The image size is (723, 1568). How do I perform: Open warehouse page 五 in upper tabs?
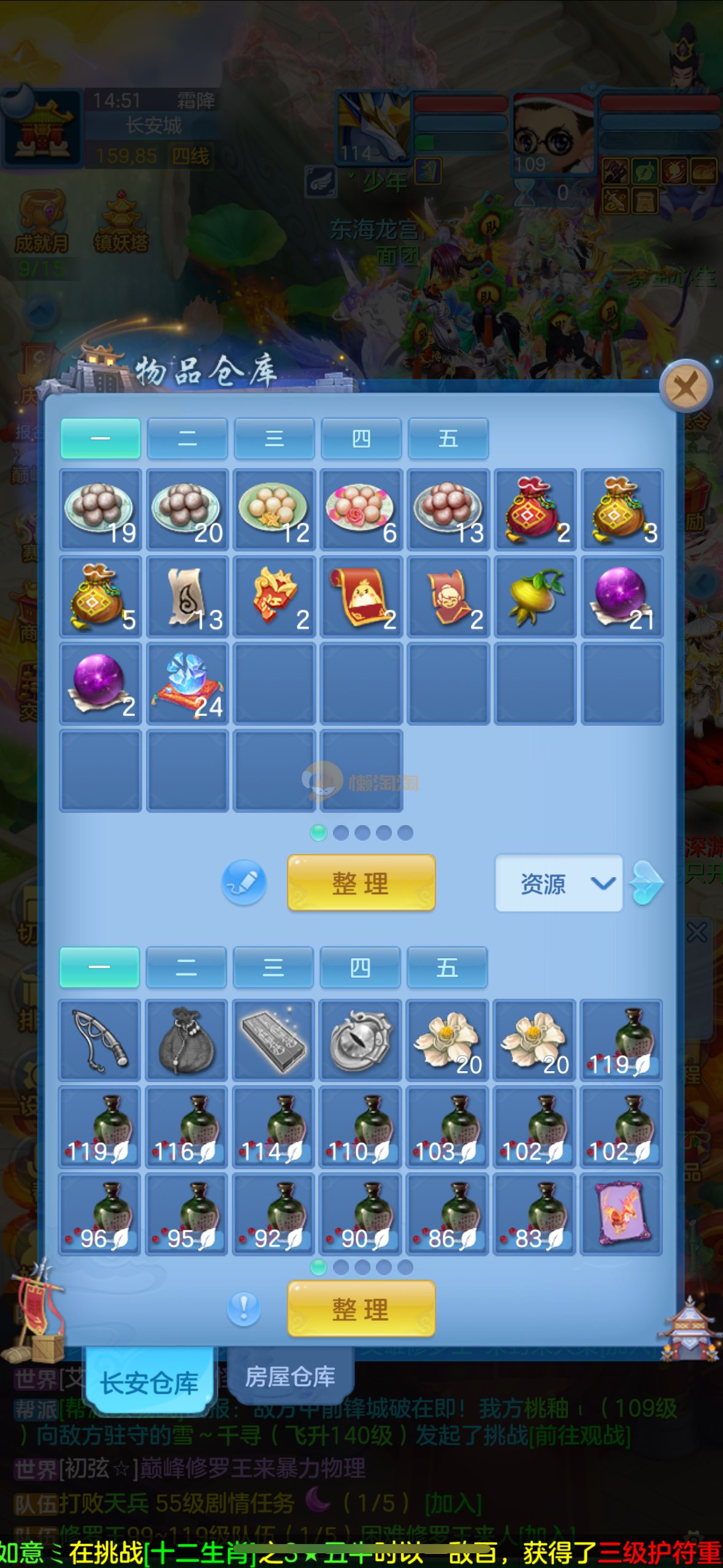pos(448,438)
